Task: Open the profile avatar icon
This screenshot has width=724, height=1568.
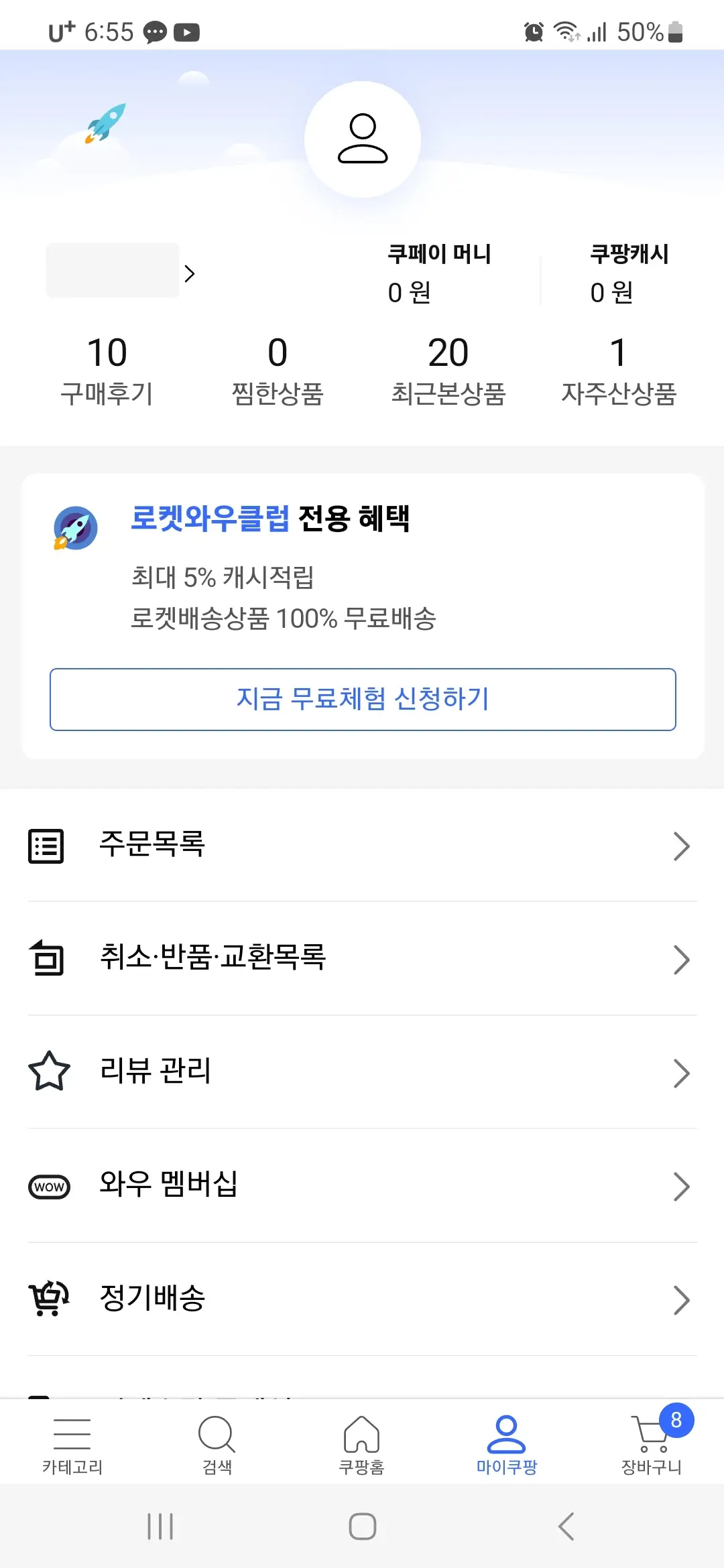Action: click(362, 139)
